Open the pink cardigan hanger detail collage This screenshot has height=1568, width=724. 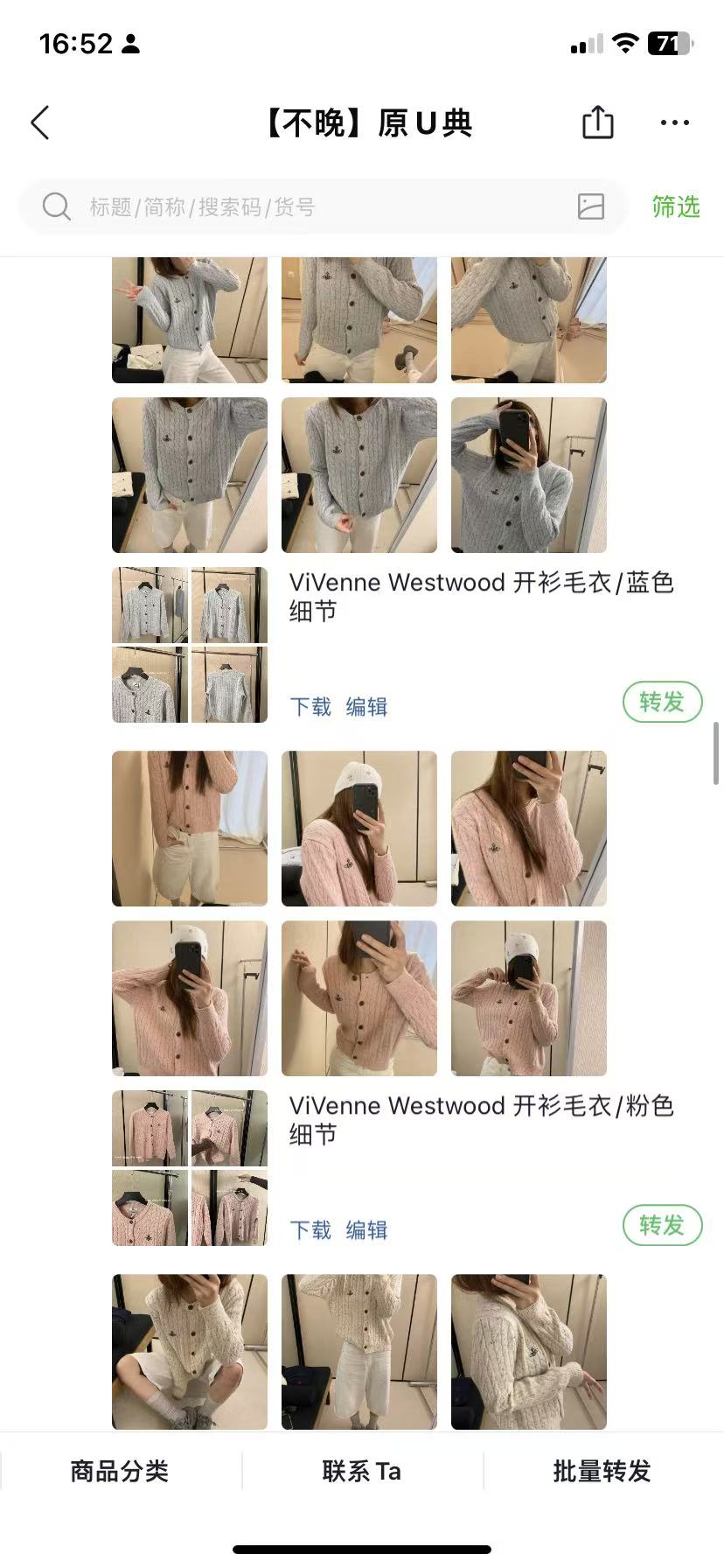tap(190, 1168)
